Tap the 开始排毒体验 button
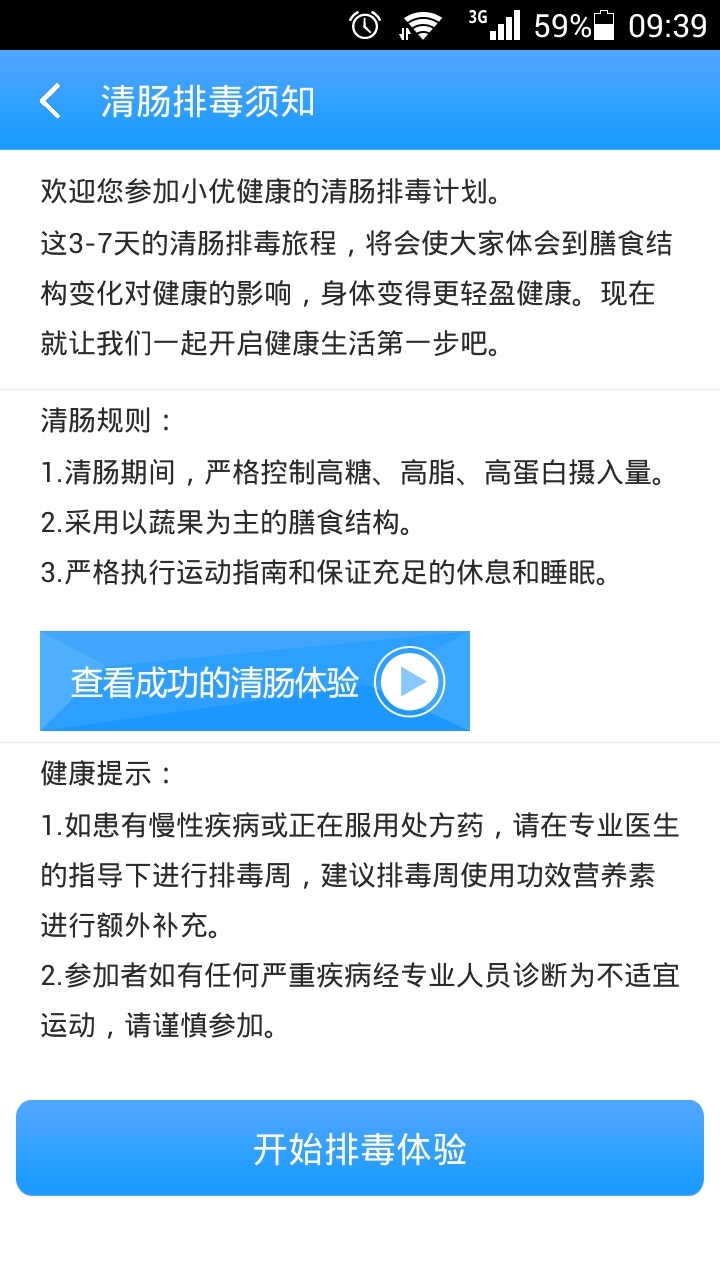The image size is (720, 1280). click(360, 1149)
